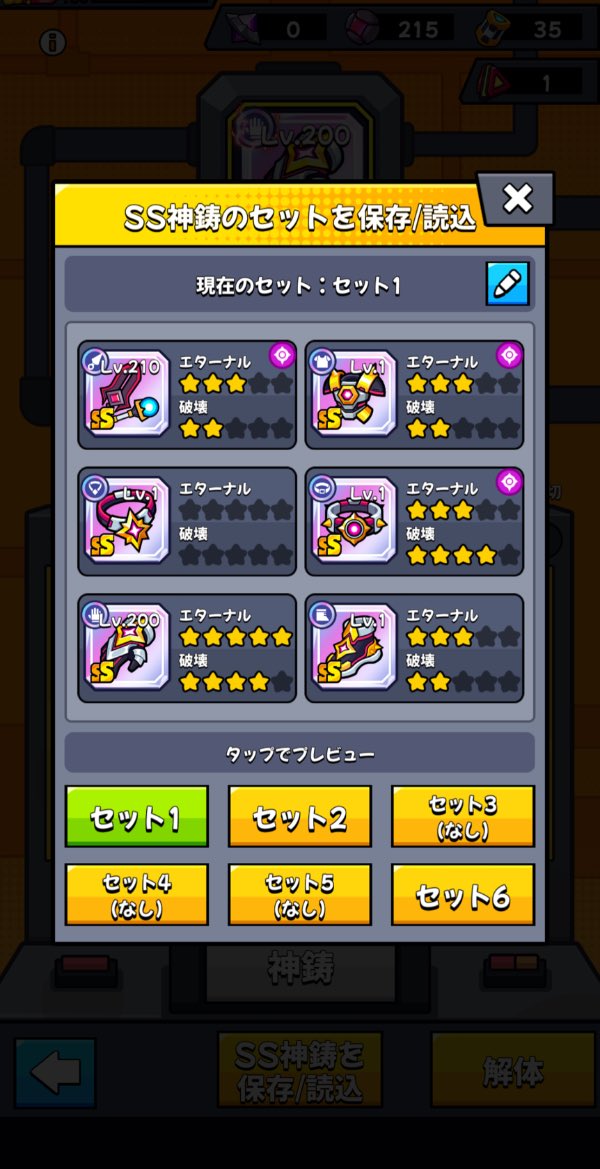
Task: Tap the empty セット4 slot
Action: pyautogui.click(x=137, y=895)
